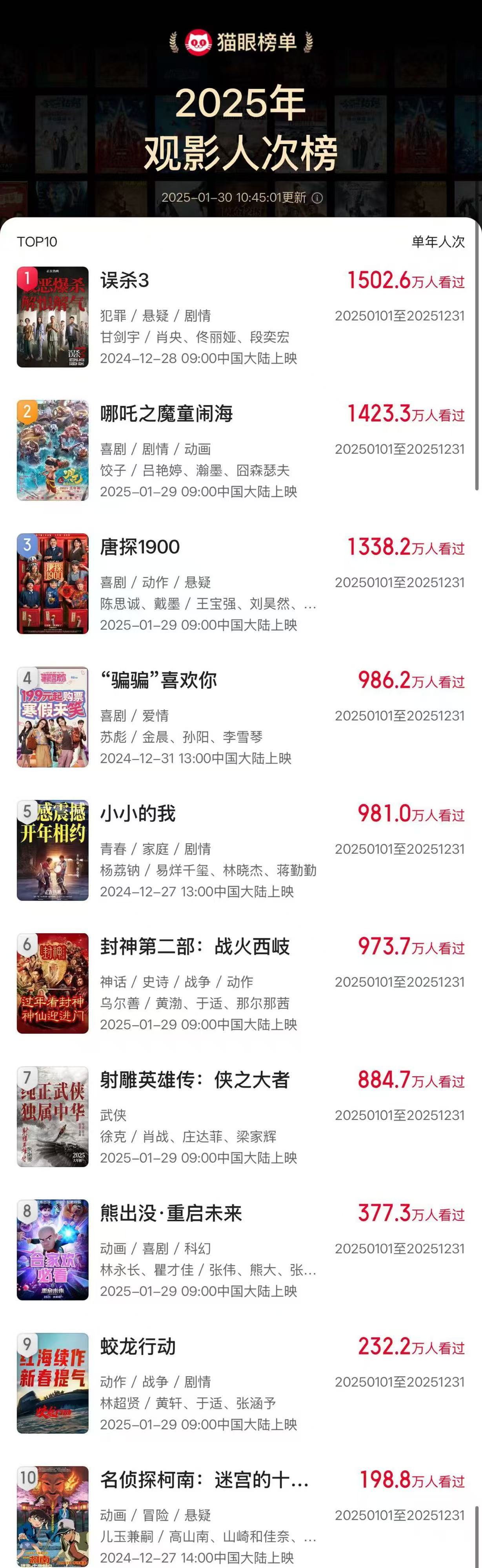View 射雕英雄传：侠之大者 details
482x1568 pixels.
pyautogui.click(x=195, y=1081)
